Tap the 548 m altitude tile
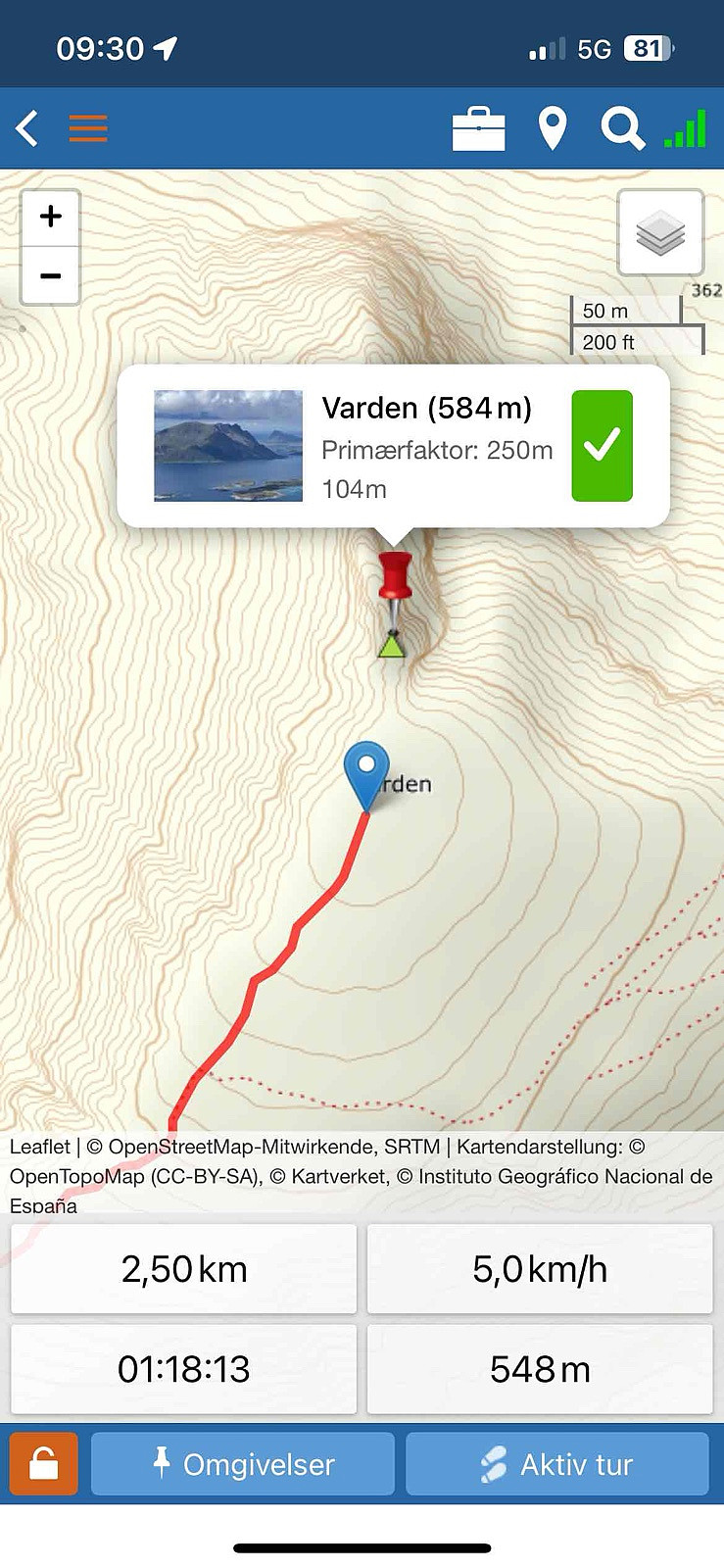The width and height of the screenshot is (724, 1568). point(540,1369)
